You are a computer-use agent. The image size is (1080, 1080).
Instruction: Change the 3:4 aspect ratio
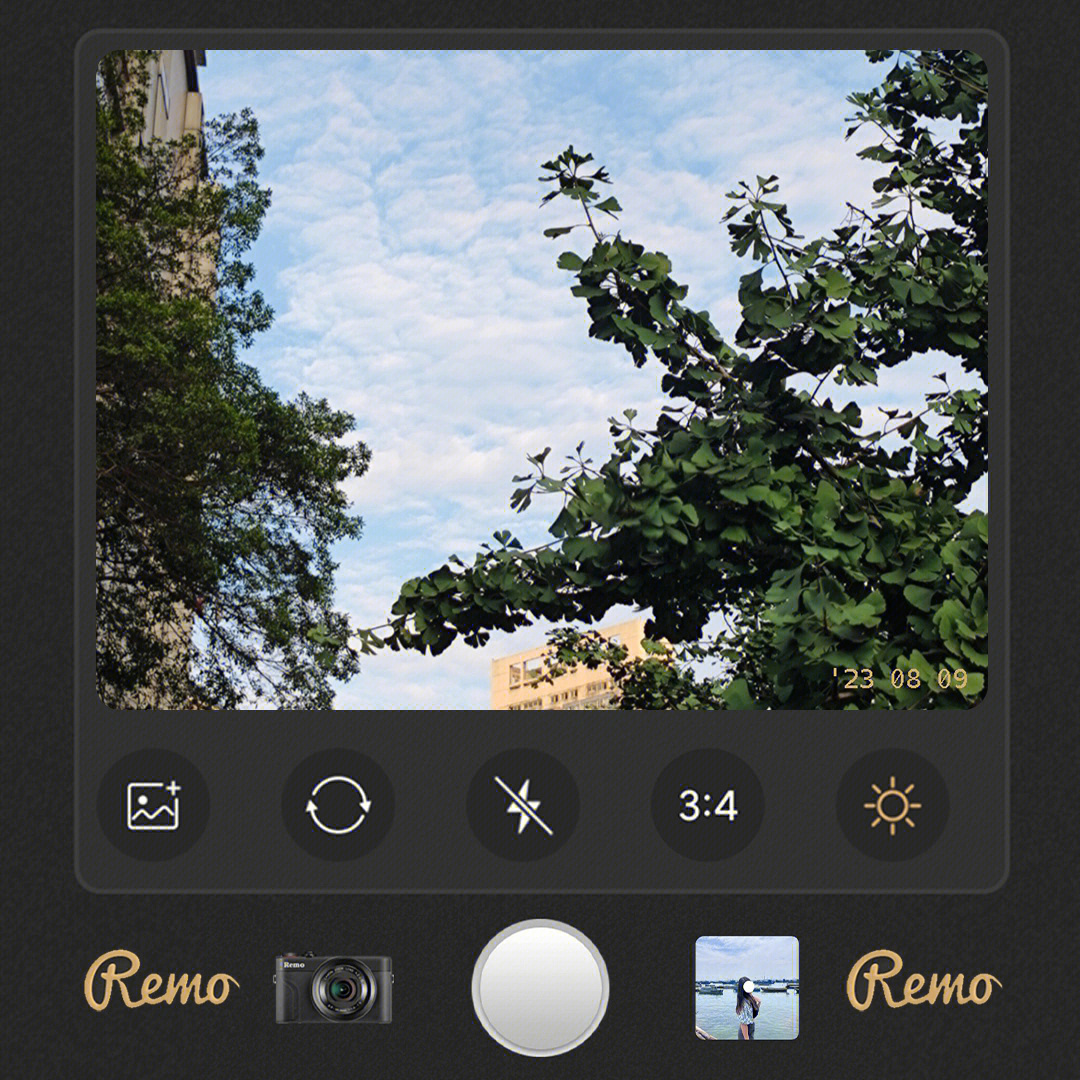point(708,805)
